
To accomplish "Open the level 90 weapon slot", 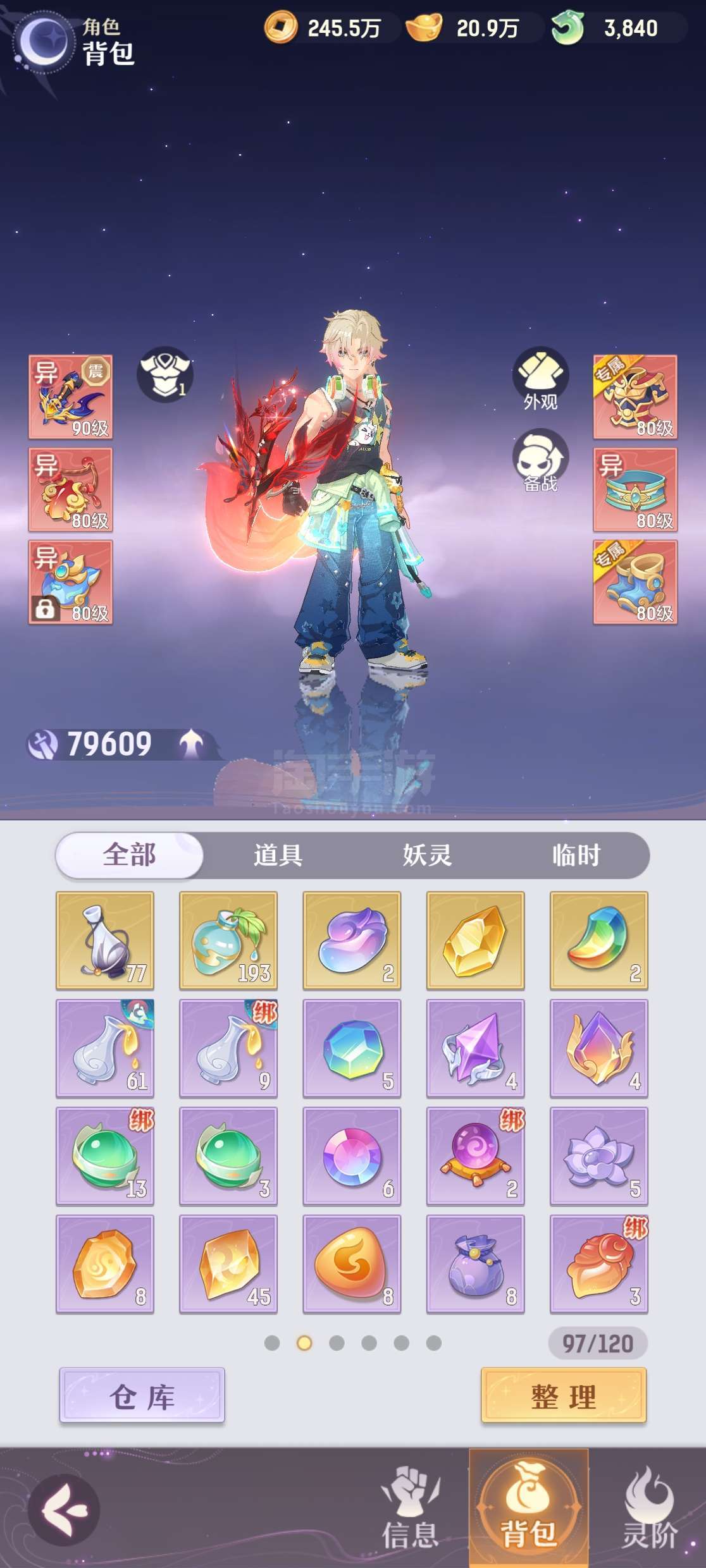I will click(70, 397).
